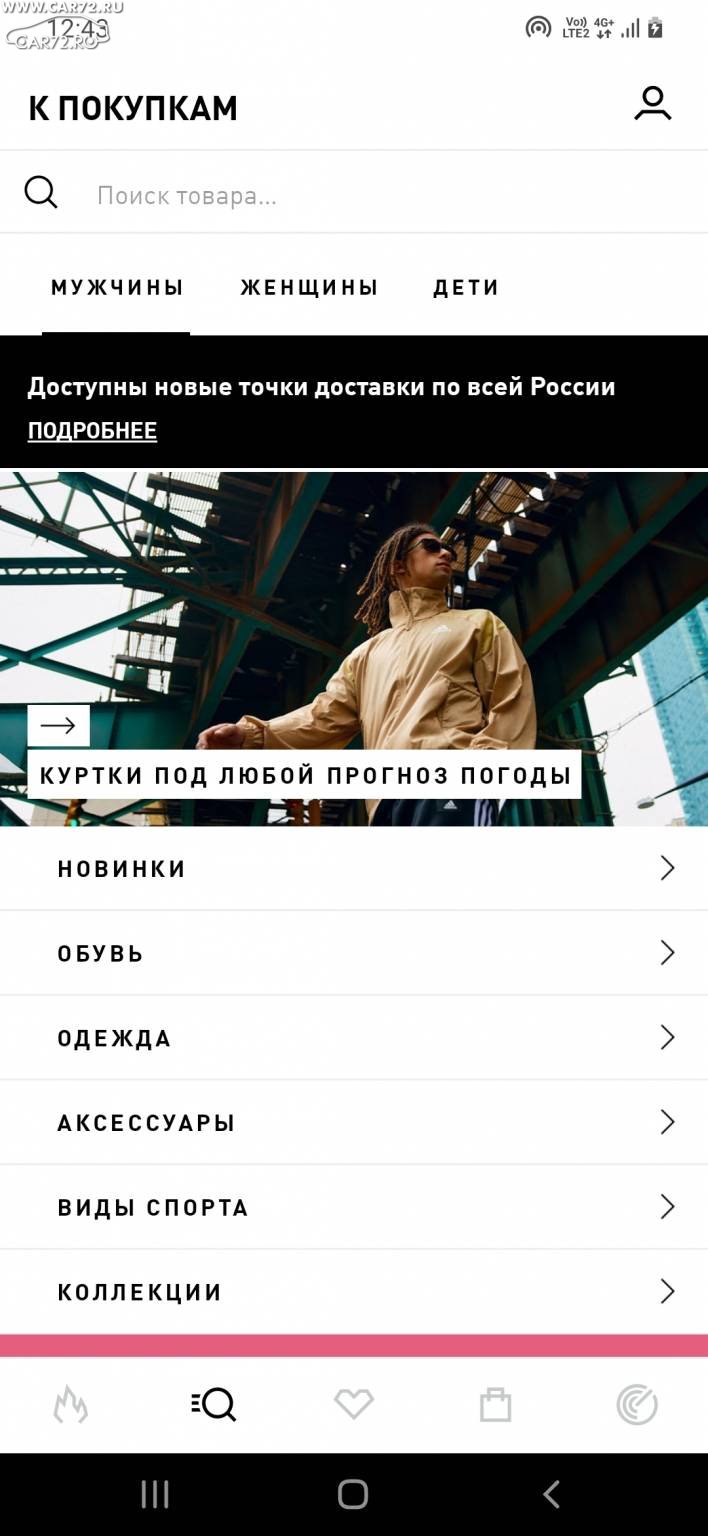Switch to the ЖЕНЩИНЫ tab
Viewport: 708px width, 1536px height.
pos(309,288)
